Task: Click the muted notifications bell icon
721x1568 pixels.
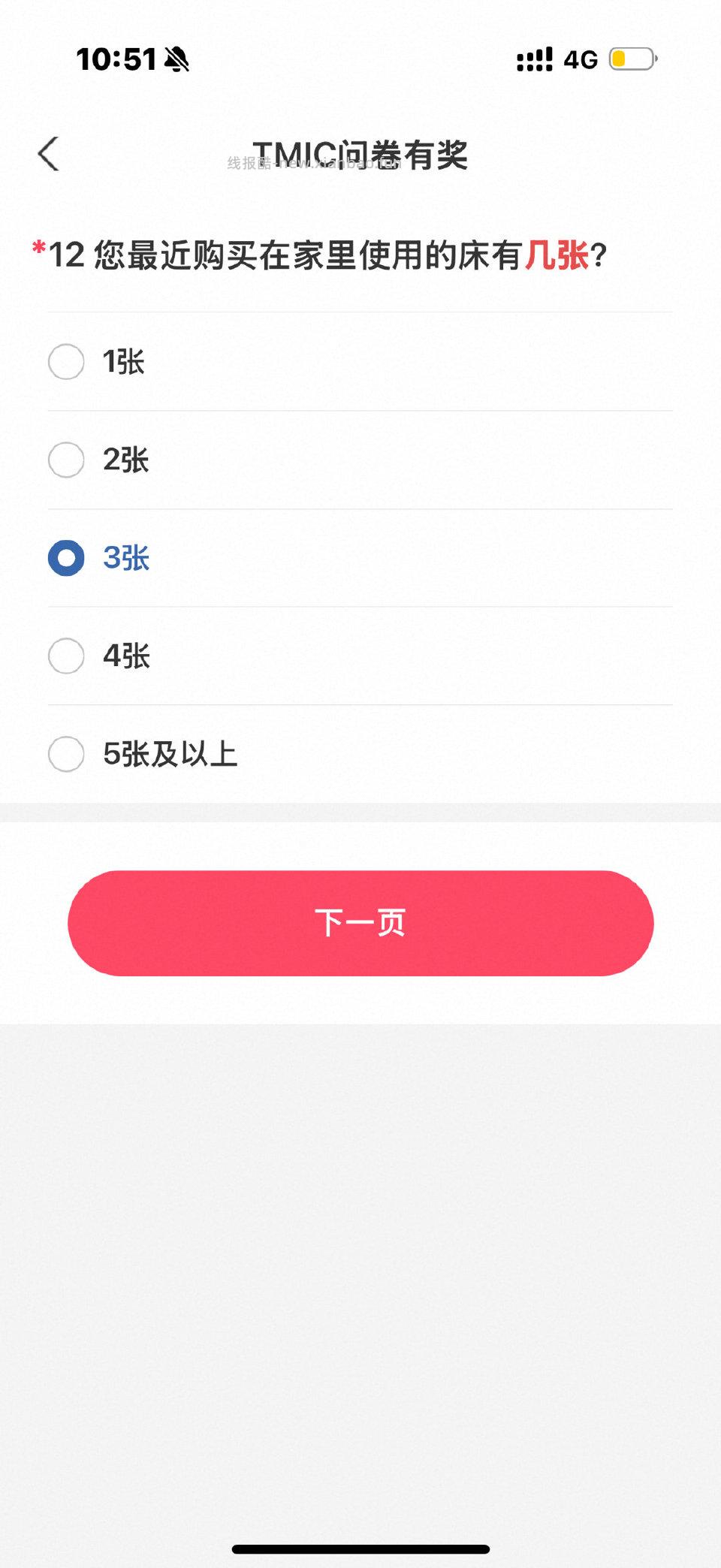Action: pos(175,59)
